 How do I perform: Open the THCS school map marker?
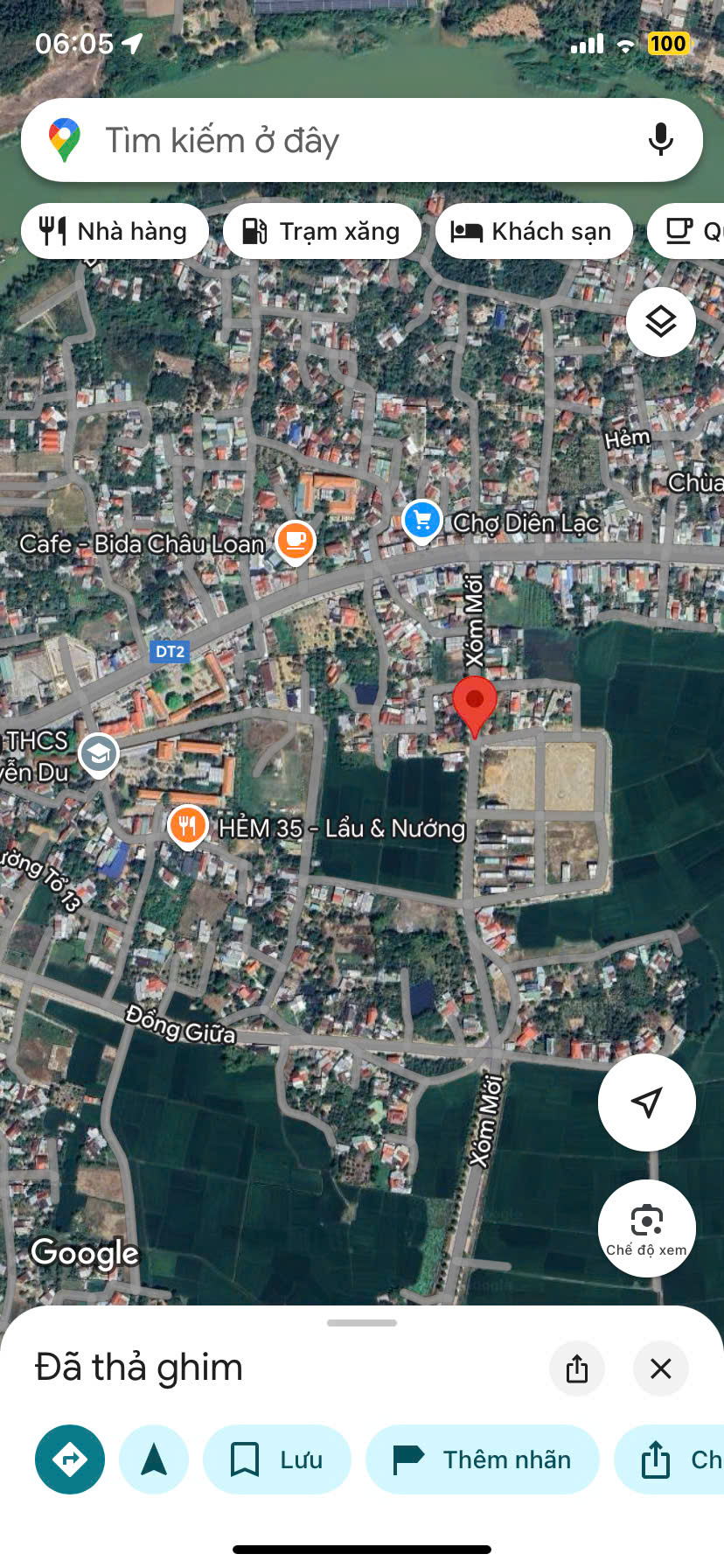pyautogui.click(x=99, y=753)
